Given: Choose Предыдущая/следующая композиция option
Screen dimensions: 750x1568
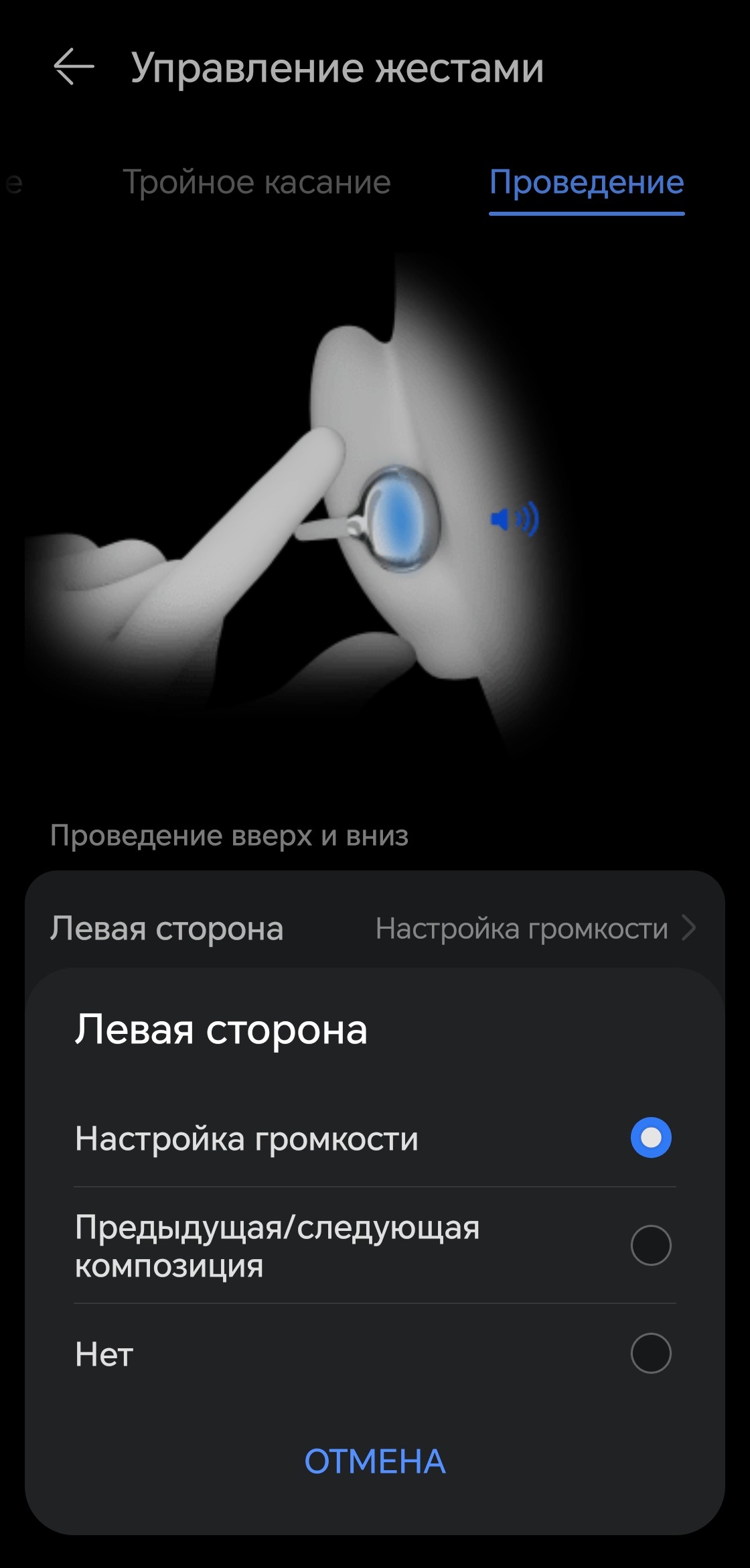Looking at the screenshot, I should click(650, 1246).
